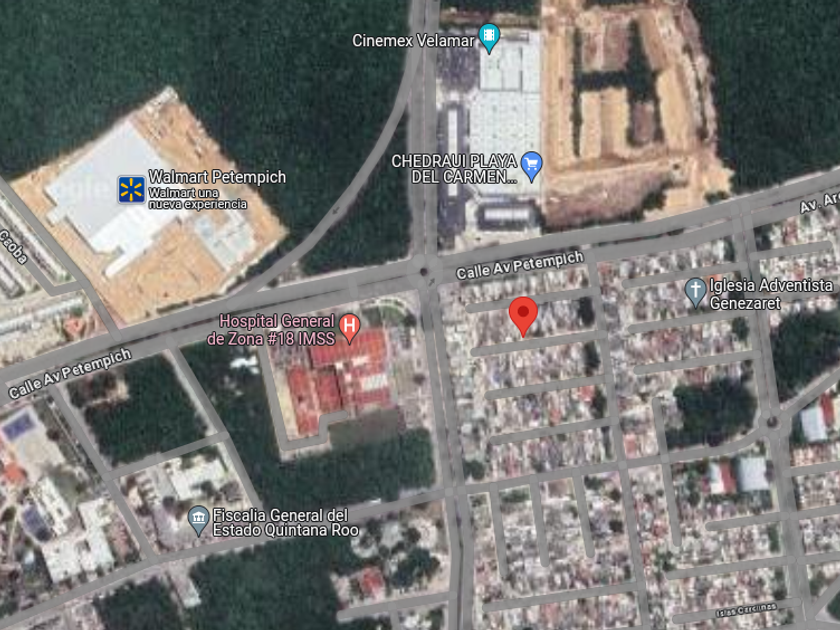Tap Fiscalia General del Estado Quintana Roo marker
The image size is (840, 630).
point(199,521)
